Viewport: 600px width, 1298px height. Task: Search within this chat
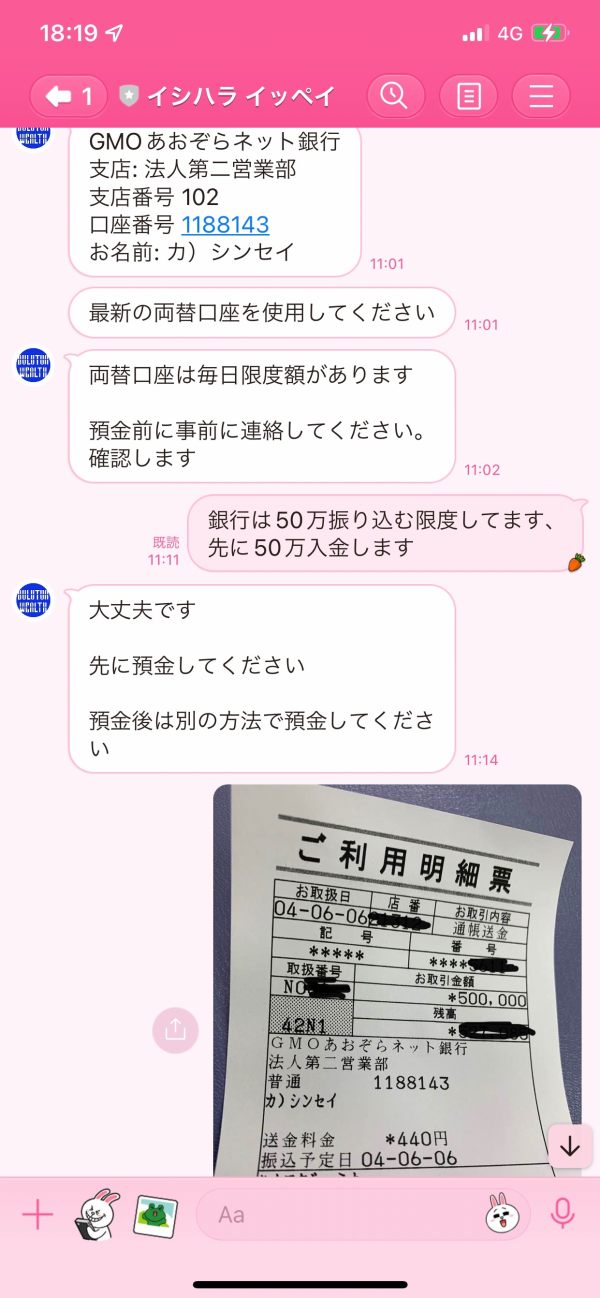(395, 96)
